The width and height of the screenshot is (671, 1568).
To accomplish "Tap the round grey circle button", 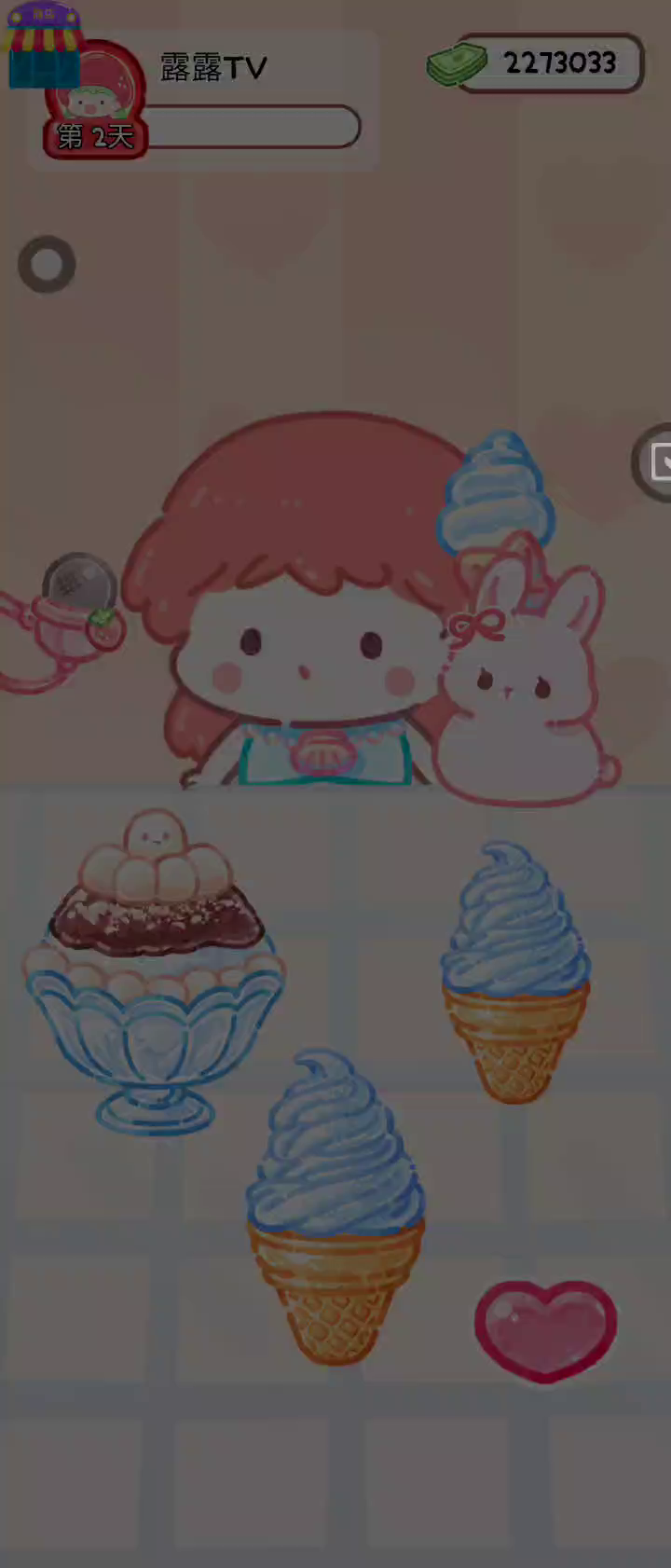I will pos(47,265).
